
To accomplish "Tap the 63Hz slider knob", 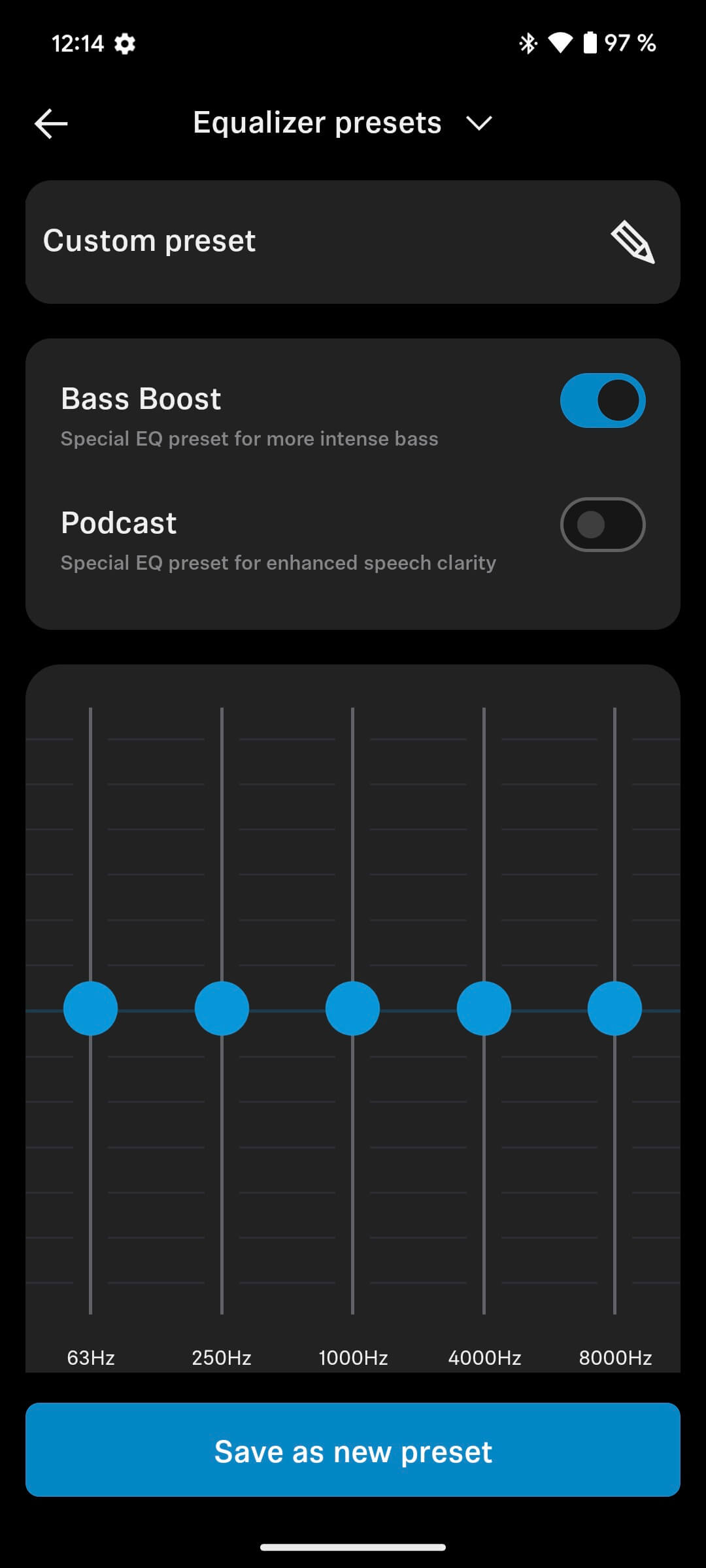I will coord(90,1008).
